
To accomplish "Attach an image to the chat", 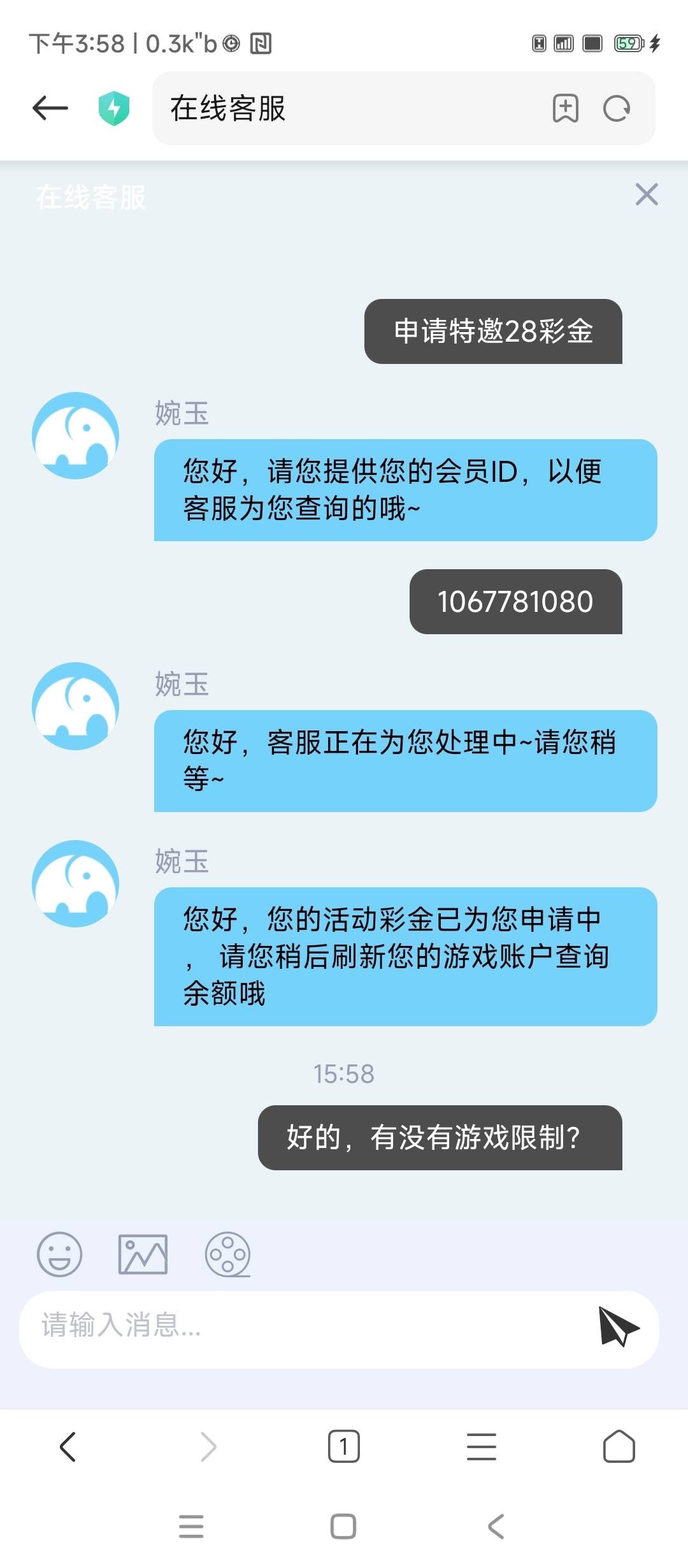I will coord(143,1254).
